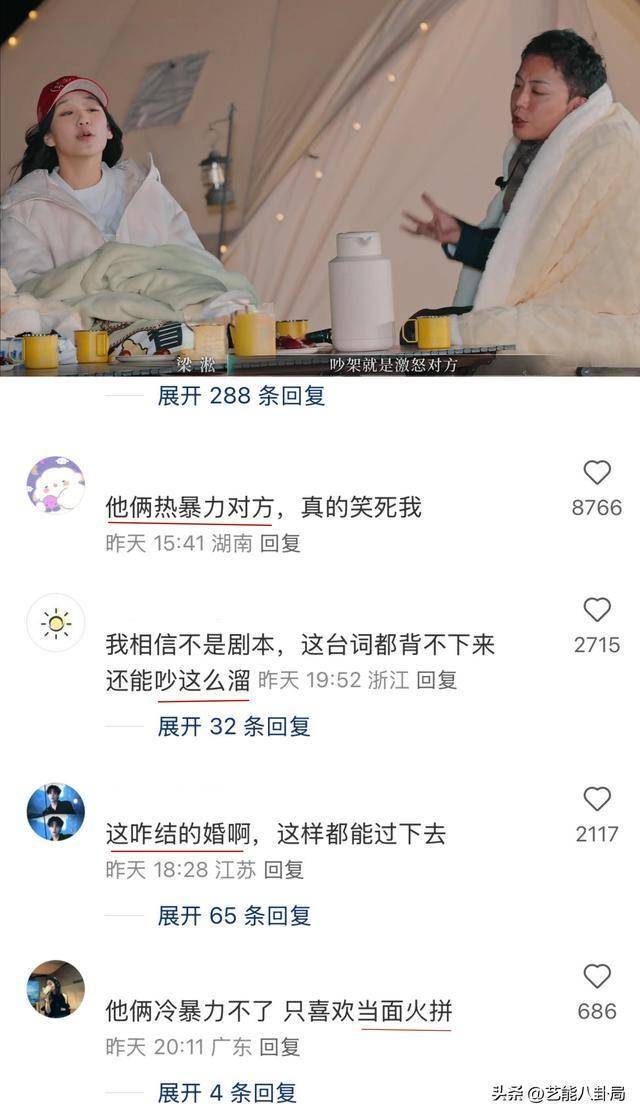Image resolution: width=640 pixels, height=1116 pixels.
Task: Like the comment "他俩热暴力对方，真的笑死我"
Action: 597,473
